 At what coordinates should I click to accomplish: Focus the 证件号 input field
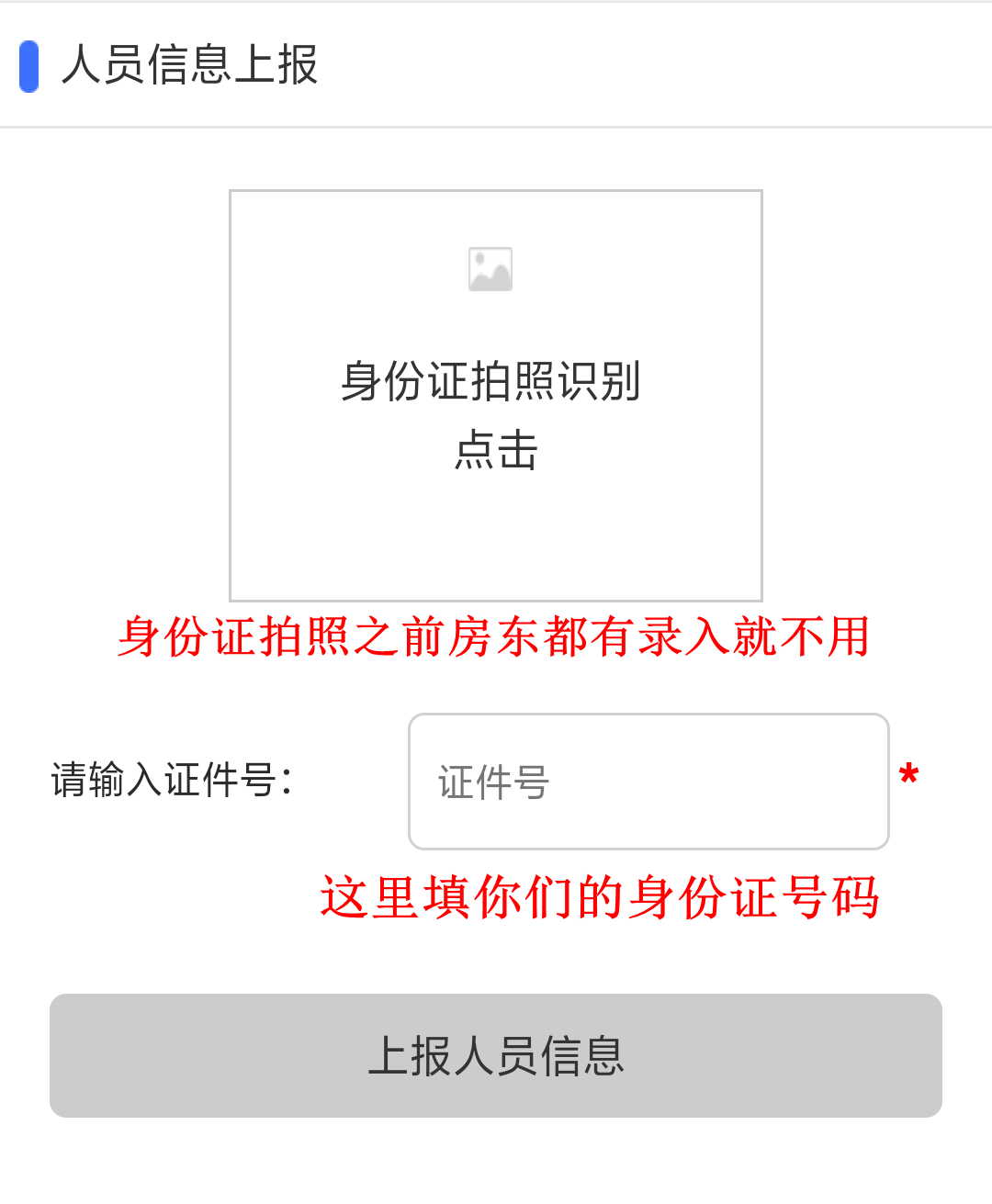click(648, 782)
